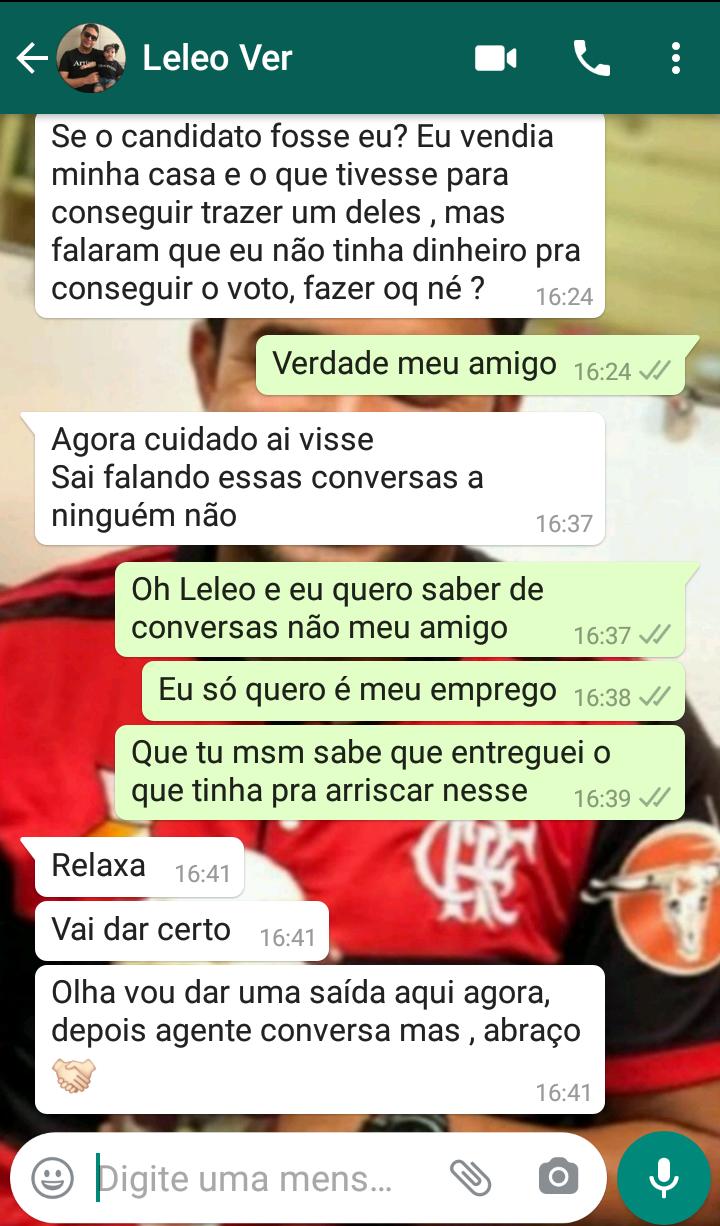
Task: Attach a file with the paperclip
Action: [471, 1178]
